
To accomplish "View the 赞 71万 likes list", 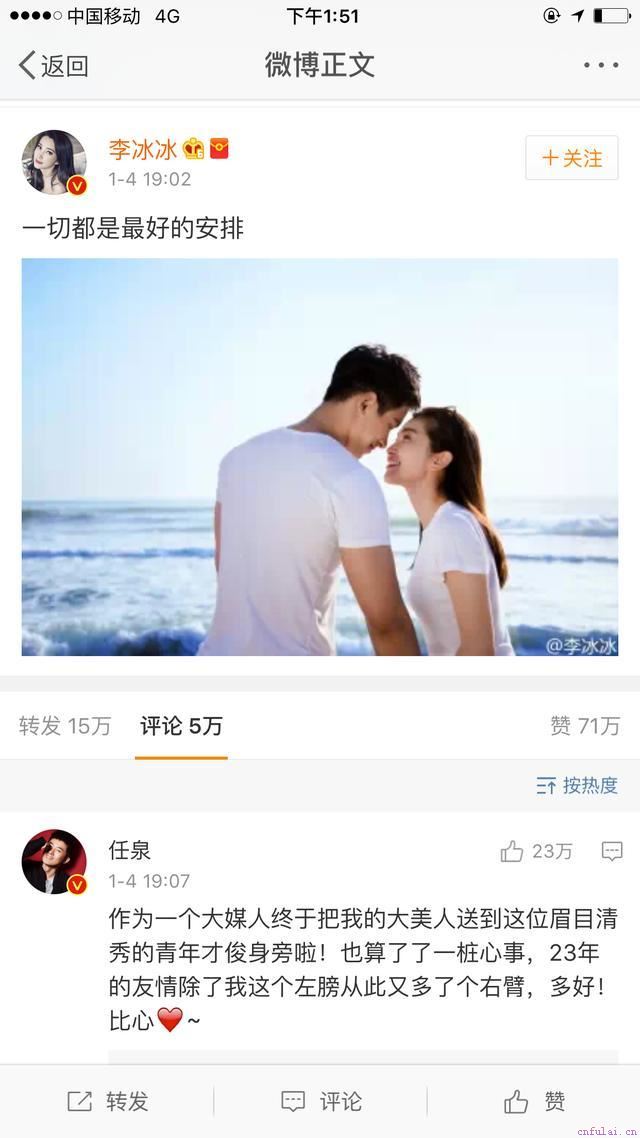I will point(584,726).
